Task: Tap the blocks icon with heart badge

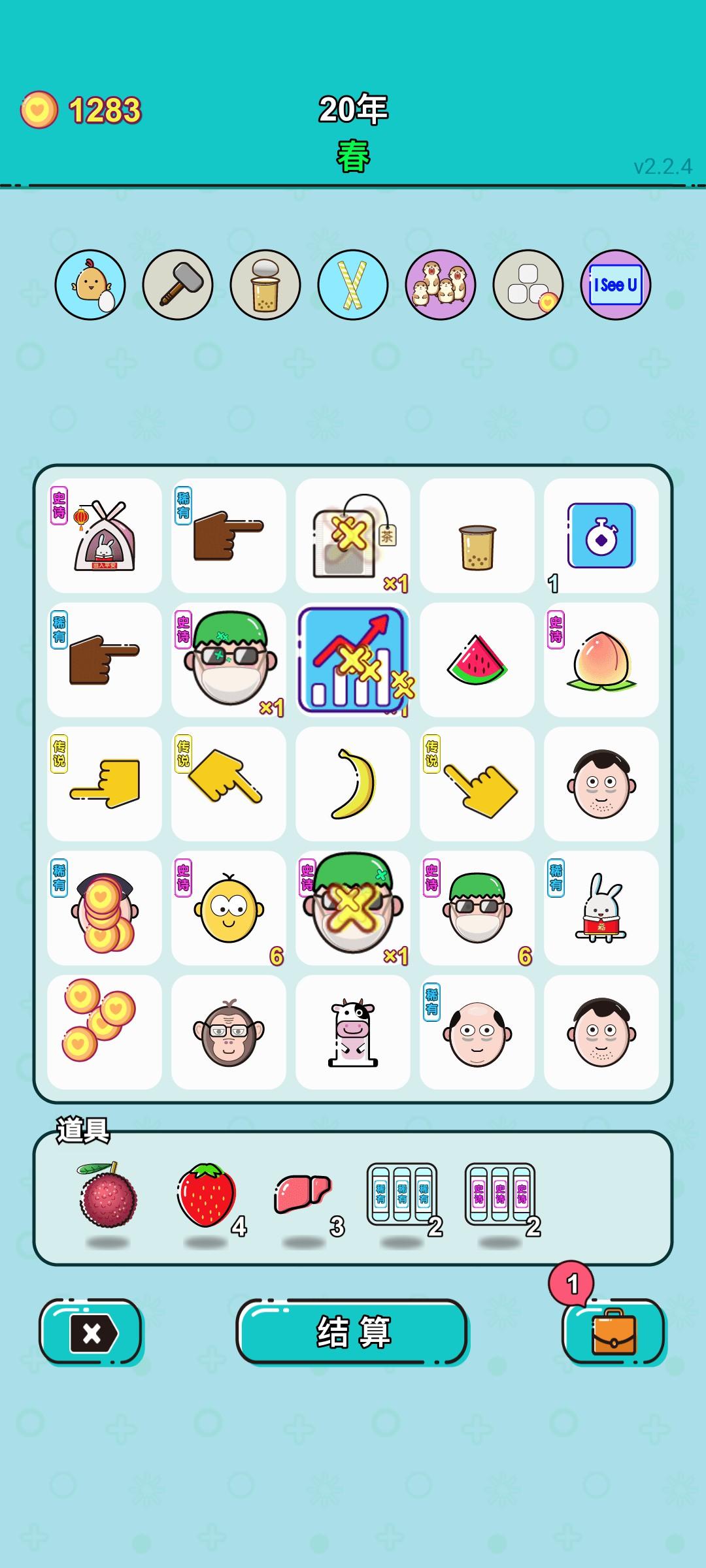Action: 529,284
